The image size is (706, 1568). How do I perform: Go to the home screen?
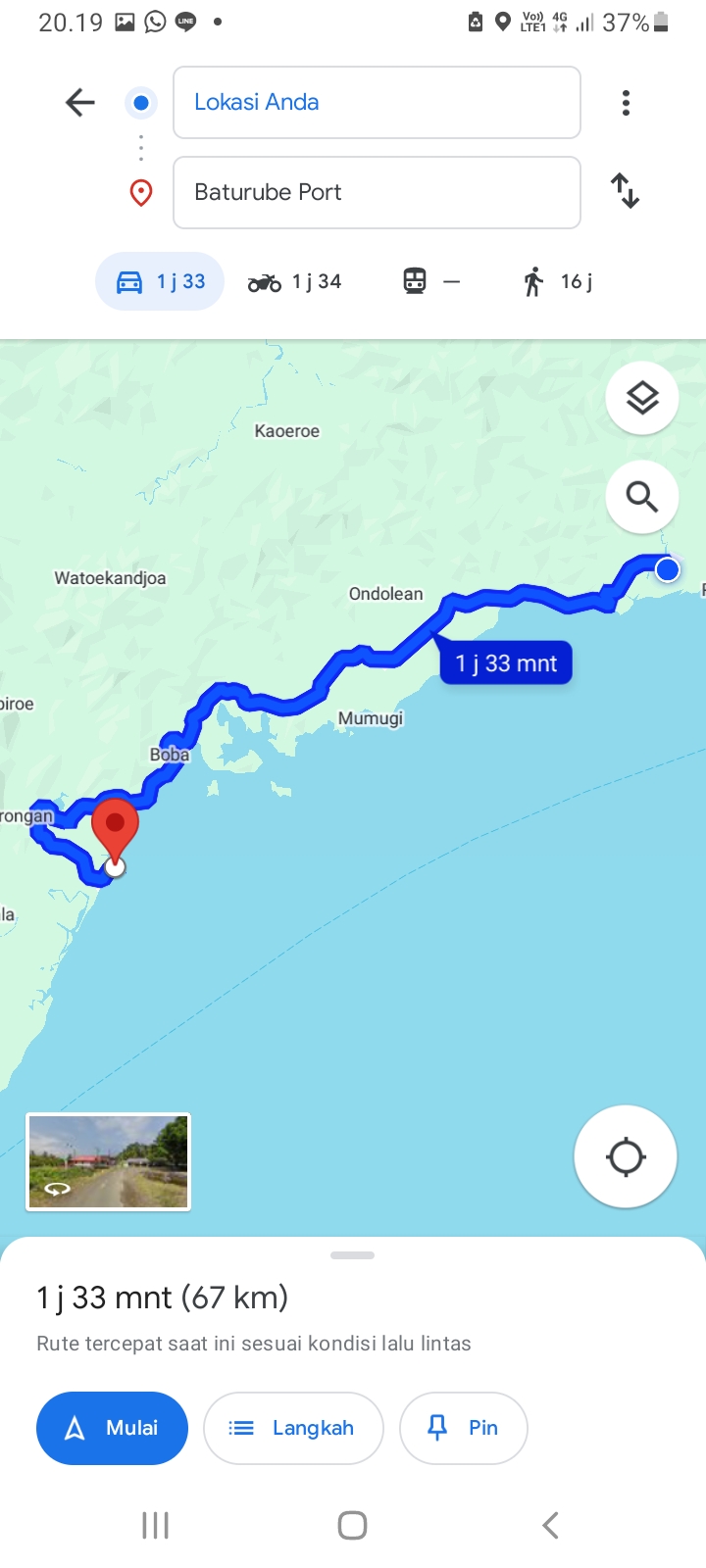[x=352, y=1525]
